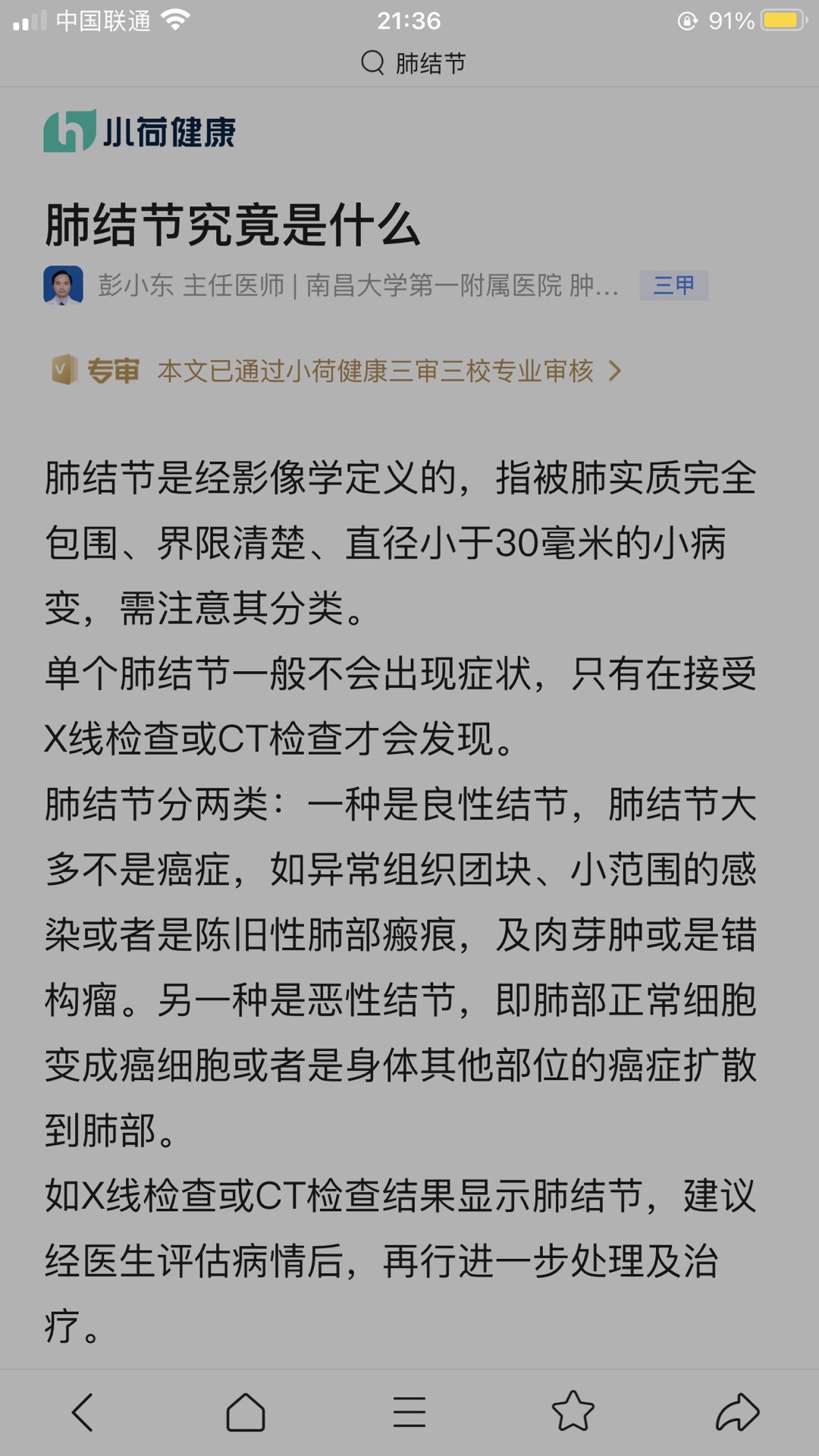
Task: Go to the browser home page
Action: click(246, 1412)
